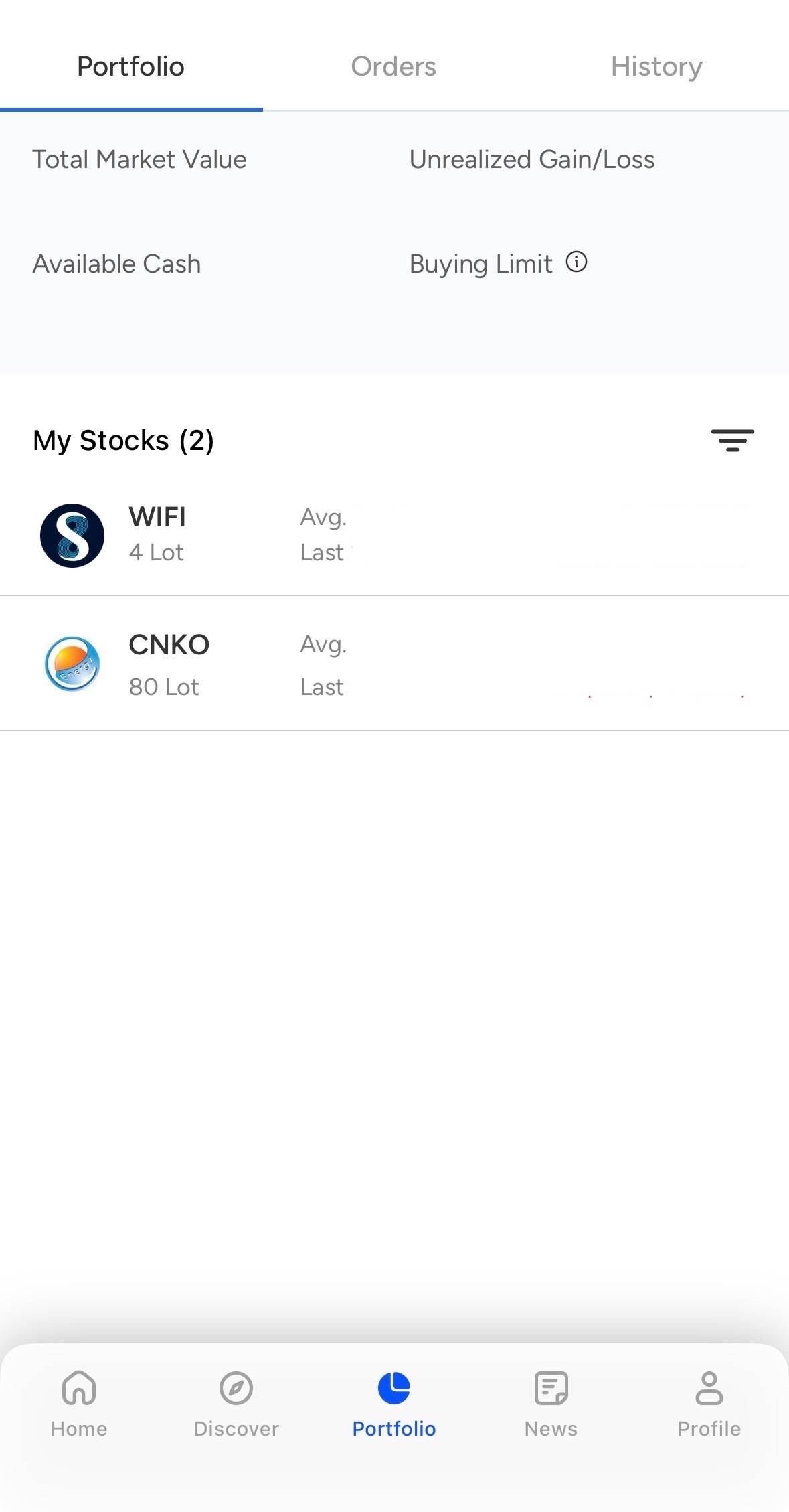
Task: Select the Portfolio top tab
Action: [x=131, y=67]
